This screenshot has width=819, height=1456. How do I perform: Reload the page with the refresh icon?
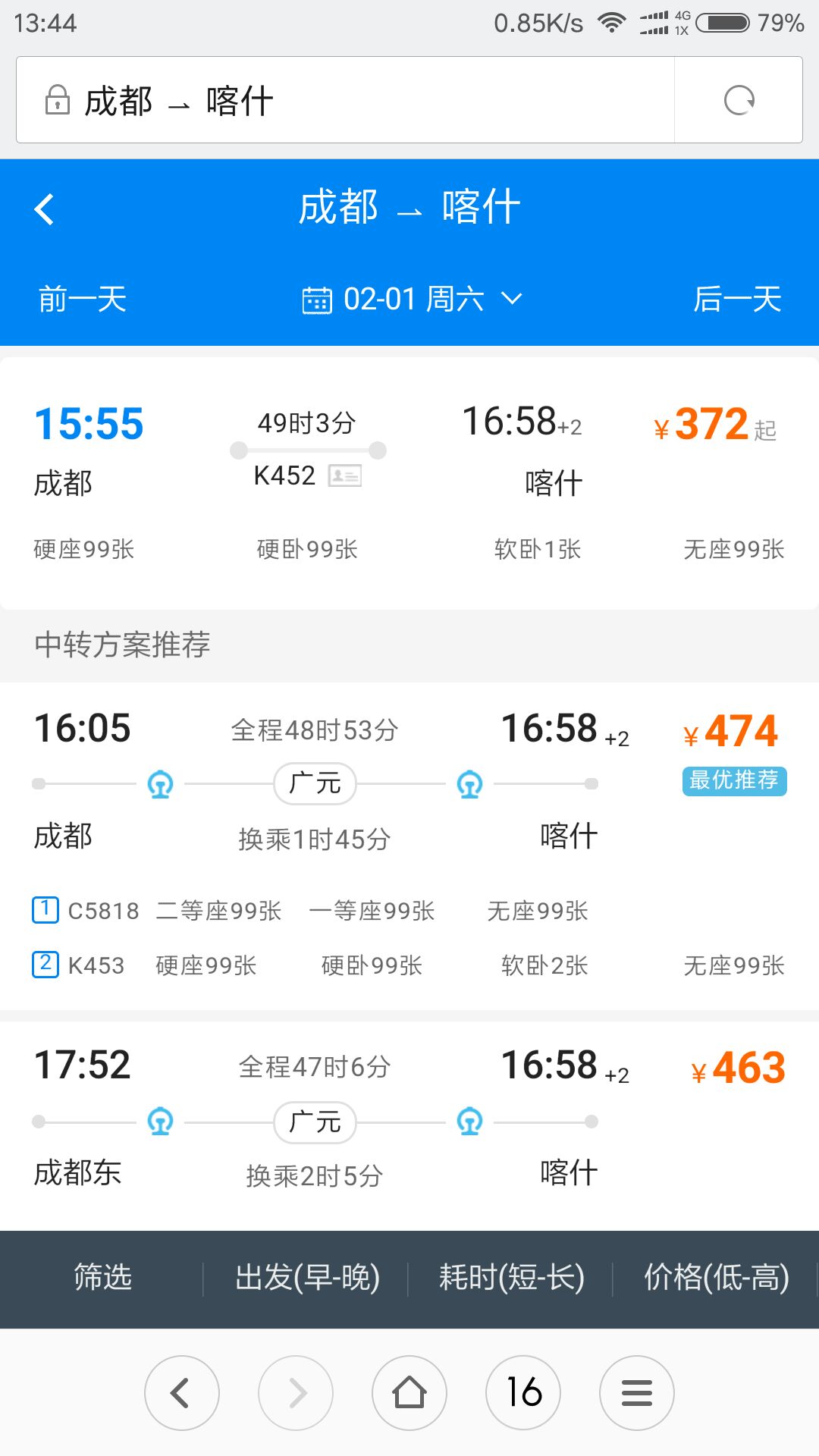pos(739,100)
